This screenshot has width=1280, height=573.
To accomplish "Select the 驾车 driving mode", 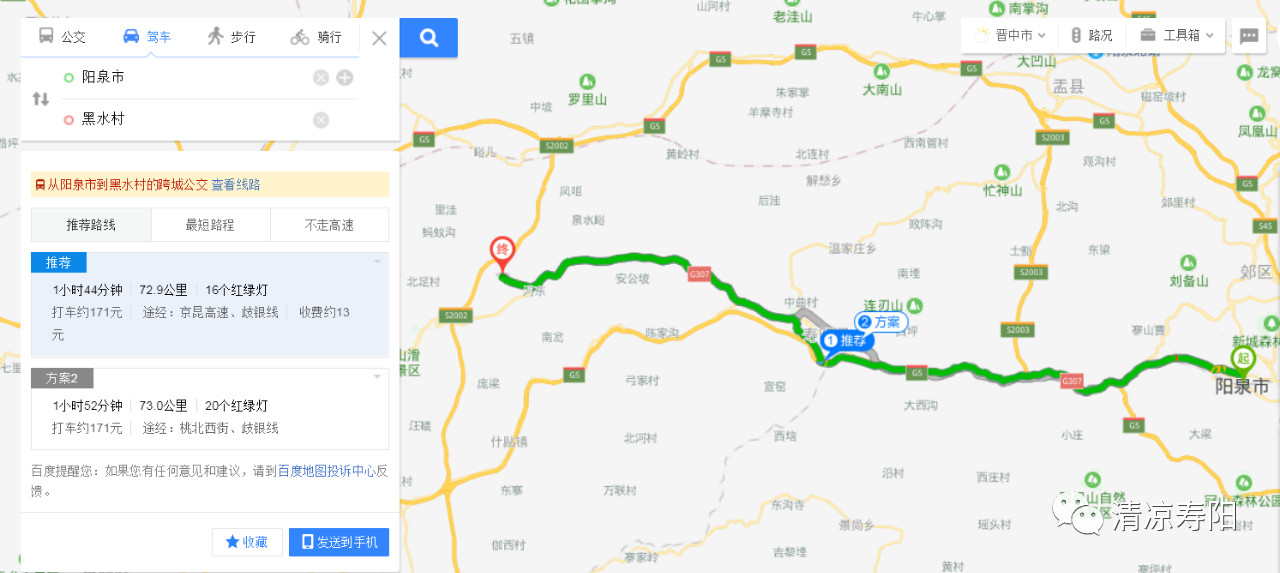I will click(x=146, y=37).
